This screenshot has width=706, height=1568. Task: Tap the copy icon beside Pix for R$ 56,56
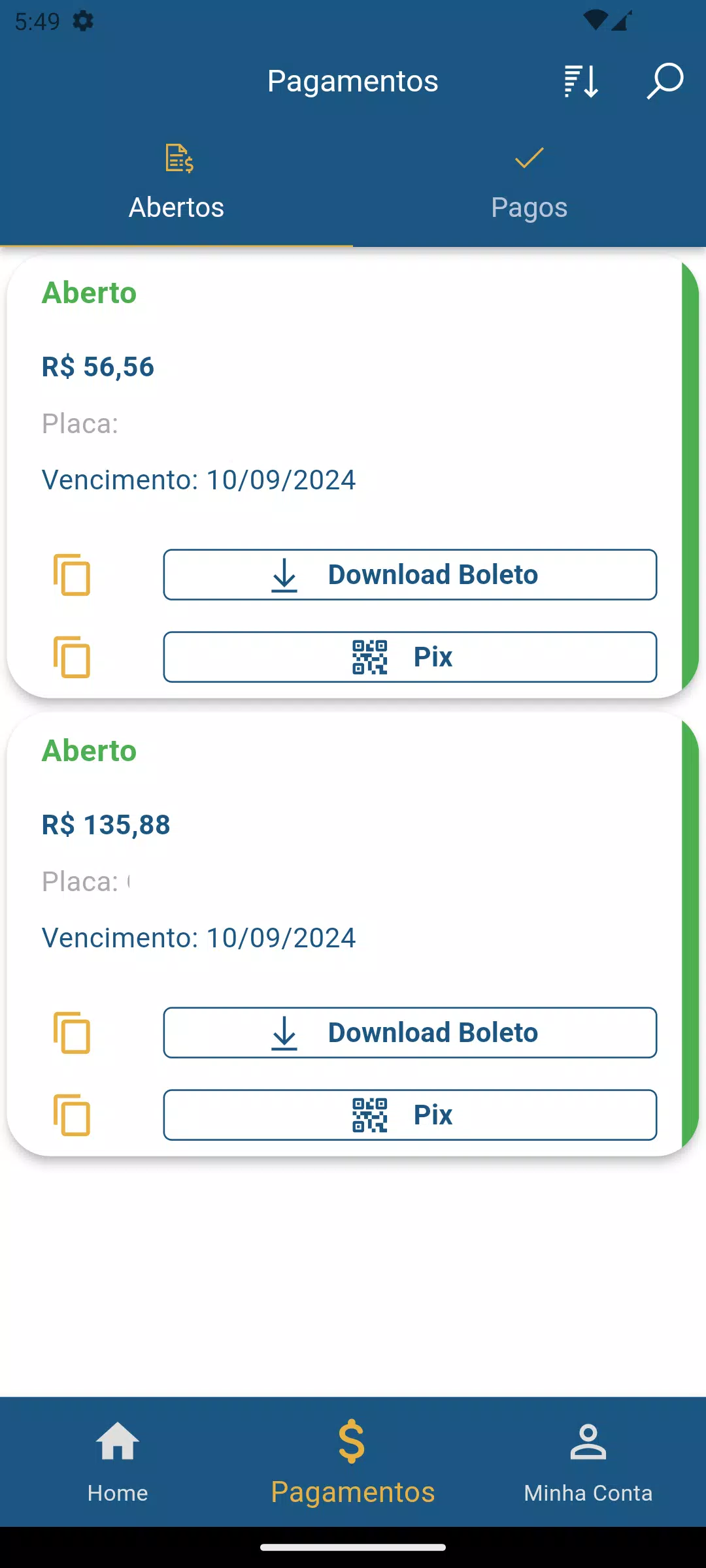[x=72, y=657]
